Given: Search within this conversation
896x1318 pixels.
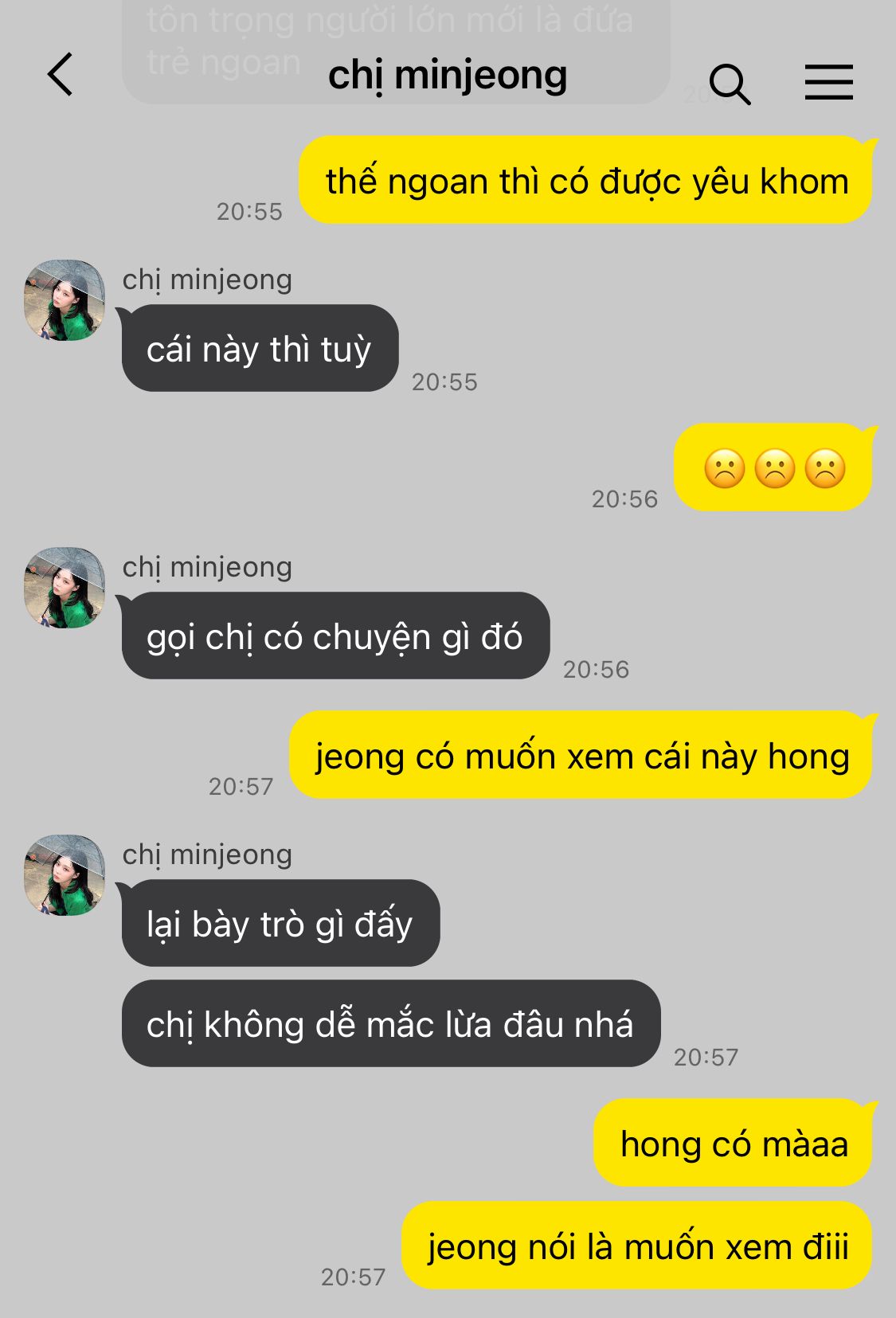Looking at the screenshot, I should click(x=729, y=84).
